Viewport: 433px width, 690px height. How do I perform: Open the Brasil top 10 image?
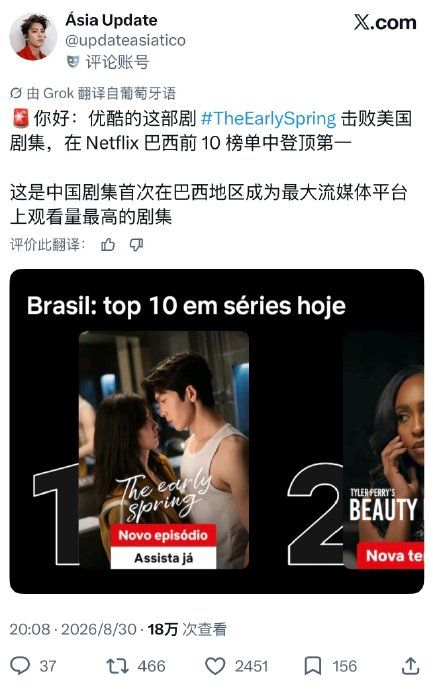tap(216, 431)
